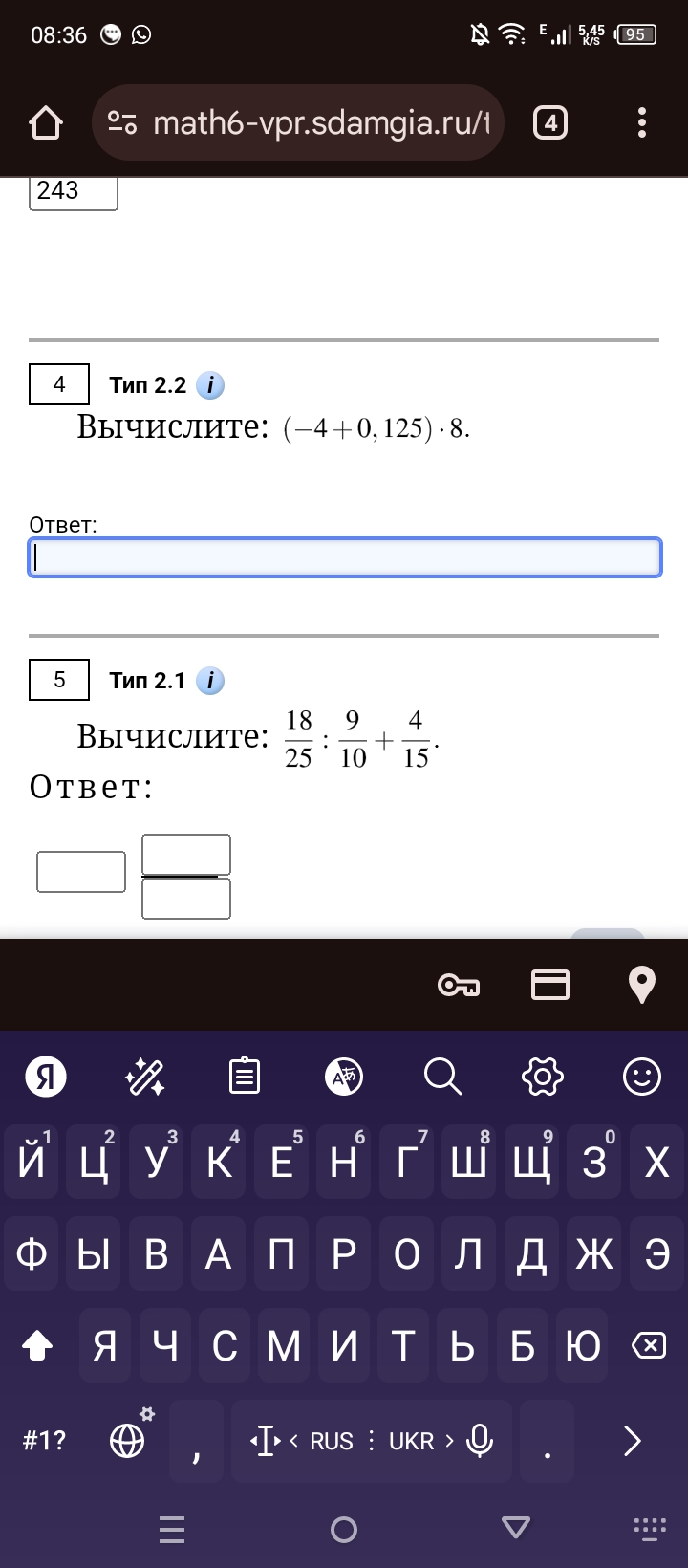The width and height of the screenshot is (688, 1568).
Task: Tap the info icon next to Тип 2.1
Action: click(x=210, y=681)
